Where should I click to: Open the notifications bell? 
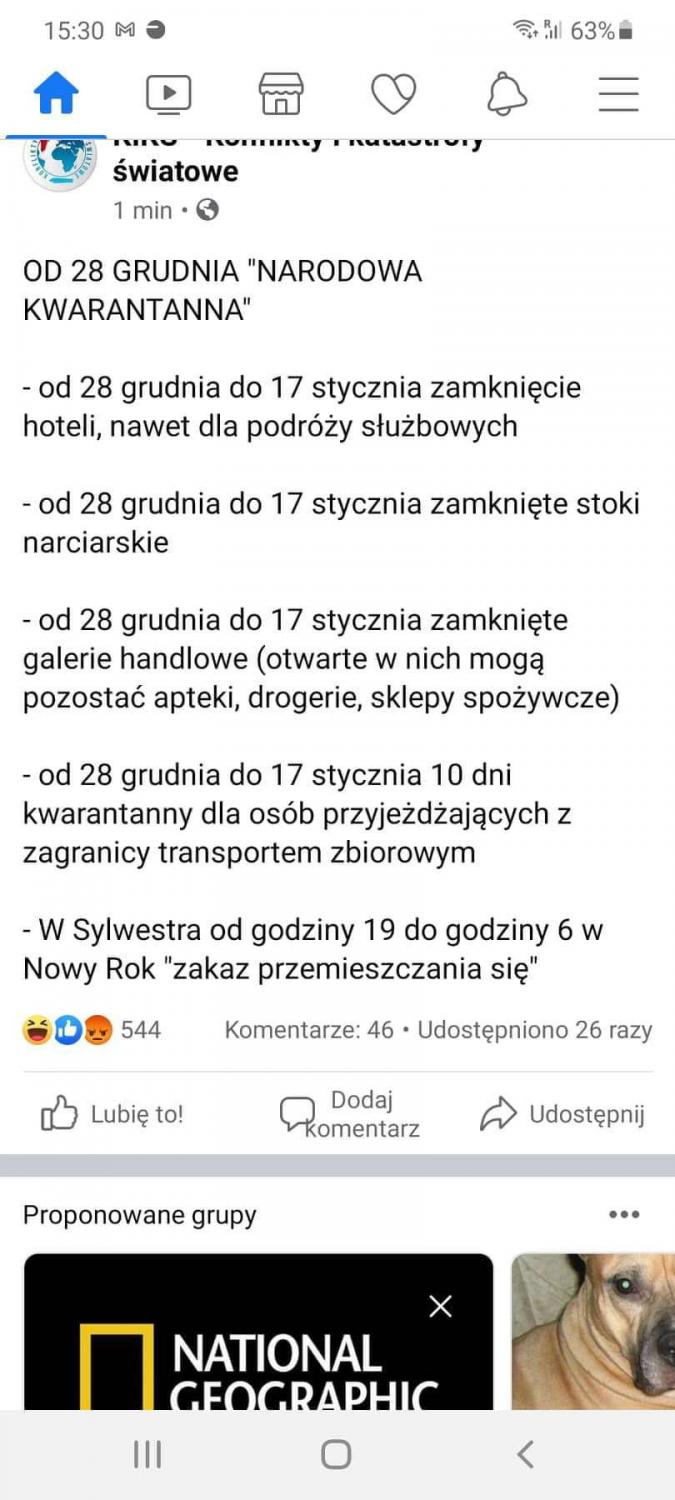point(506,94)
